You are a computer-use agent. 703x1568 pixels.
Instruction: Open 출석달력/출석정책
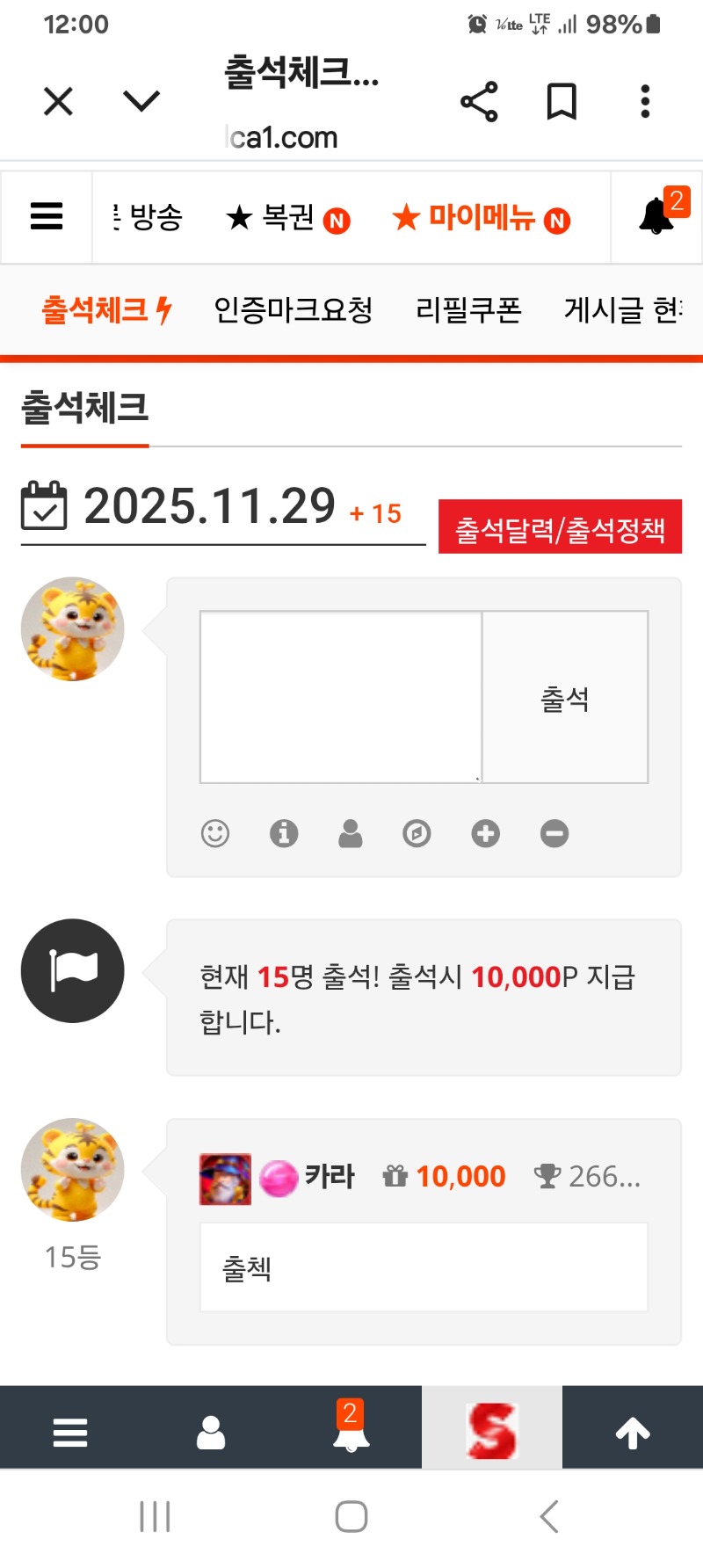click(560, 528)
